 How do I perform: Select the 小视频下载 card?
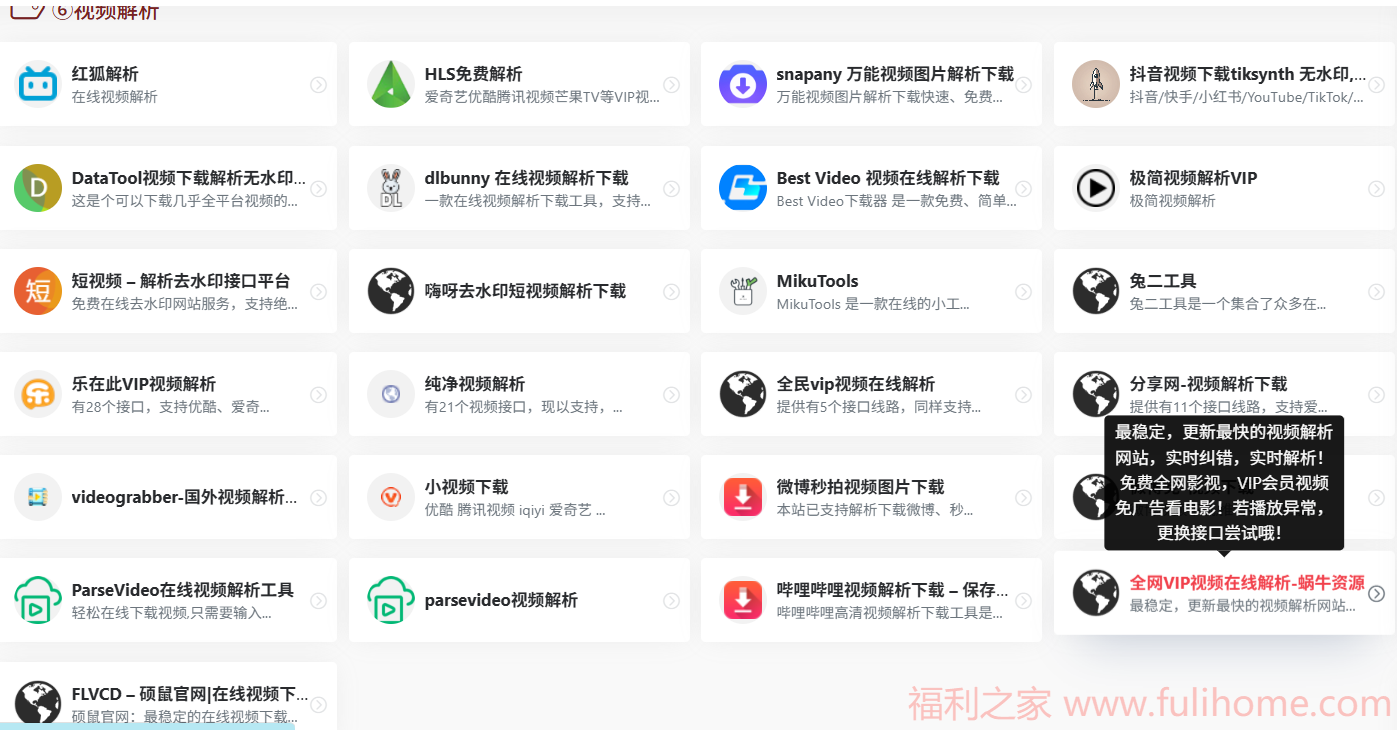[466, 487]
